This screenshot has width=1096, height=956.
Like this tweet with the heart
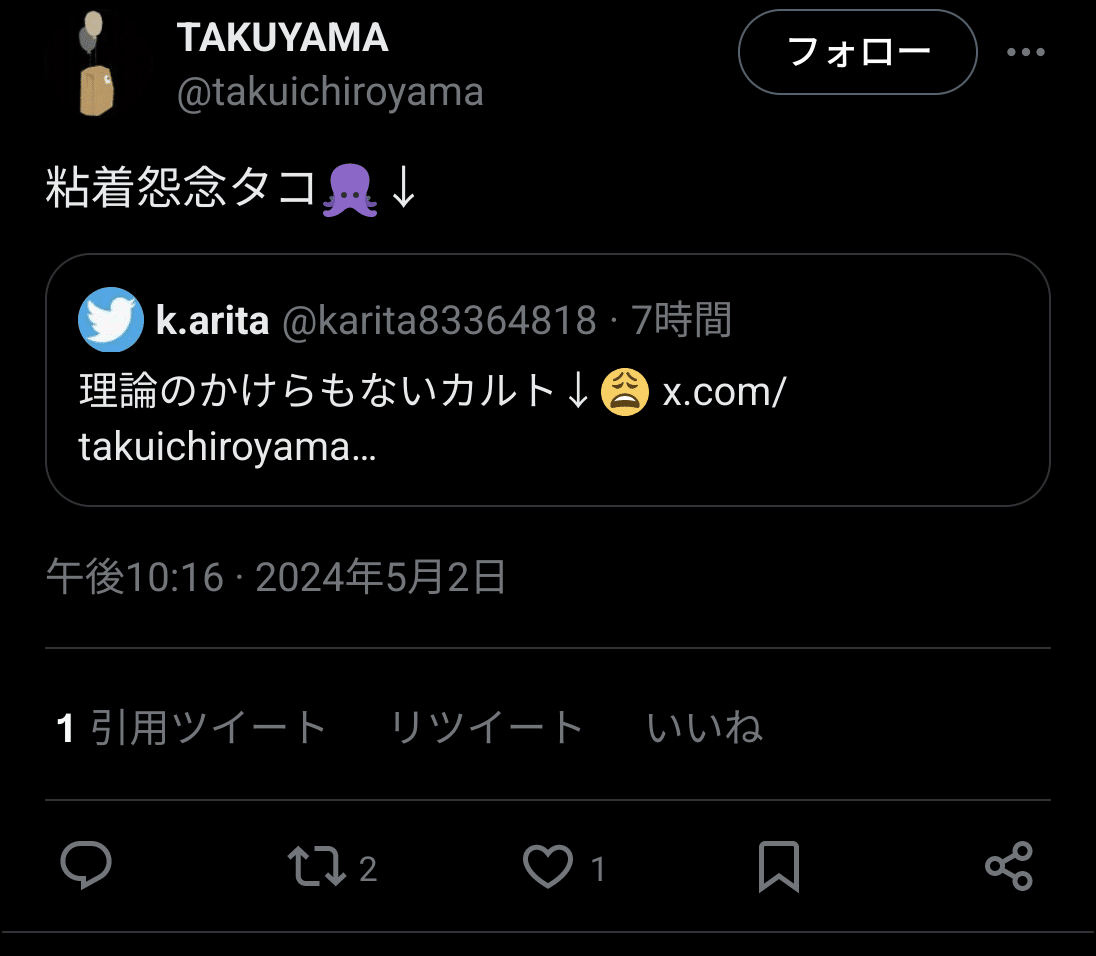(549, 867)
